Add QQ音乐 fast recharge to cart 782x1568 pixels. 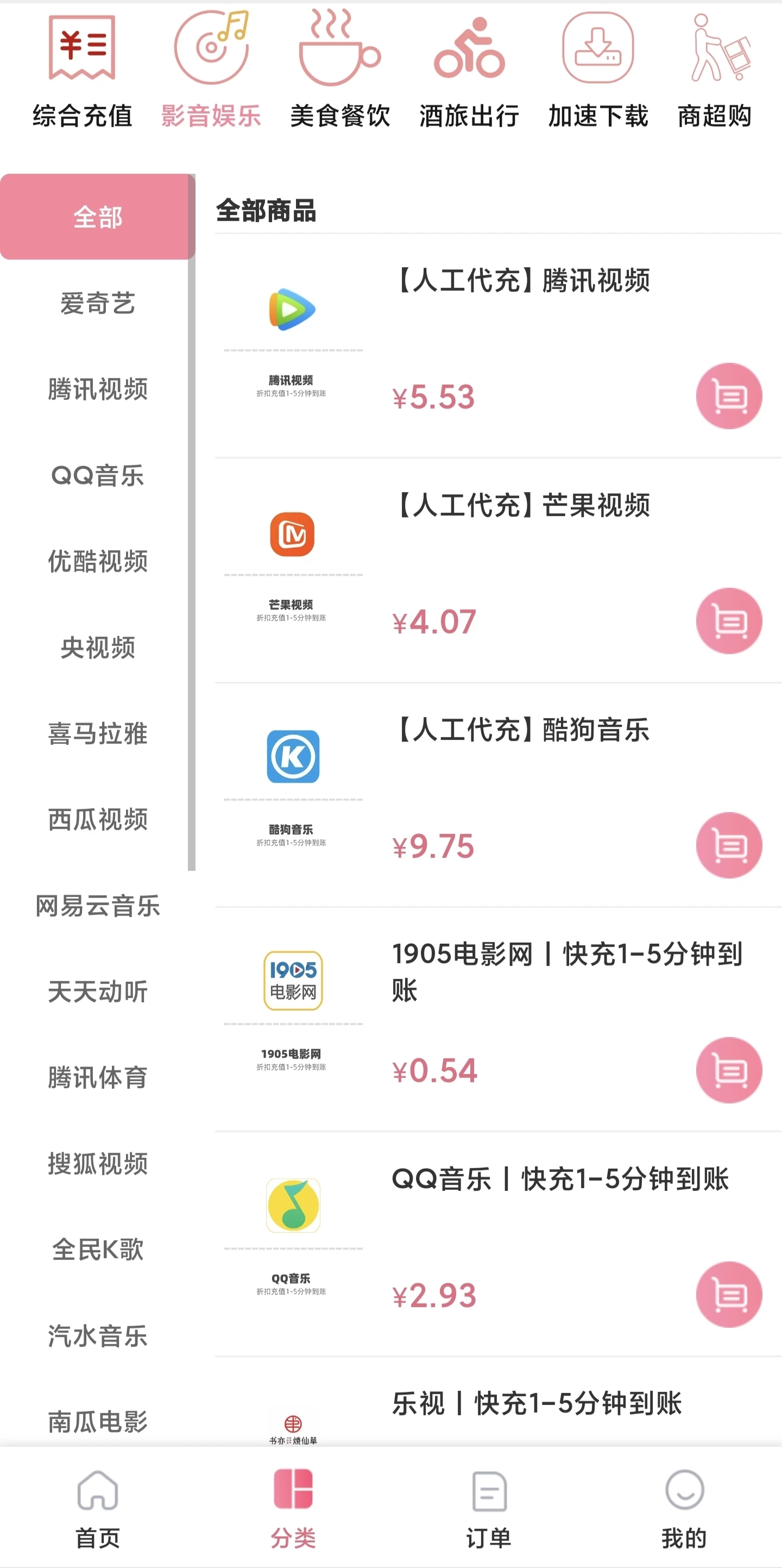tap(728, 1295)
